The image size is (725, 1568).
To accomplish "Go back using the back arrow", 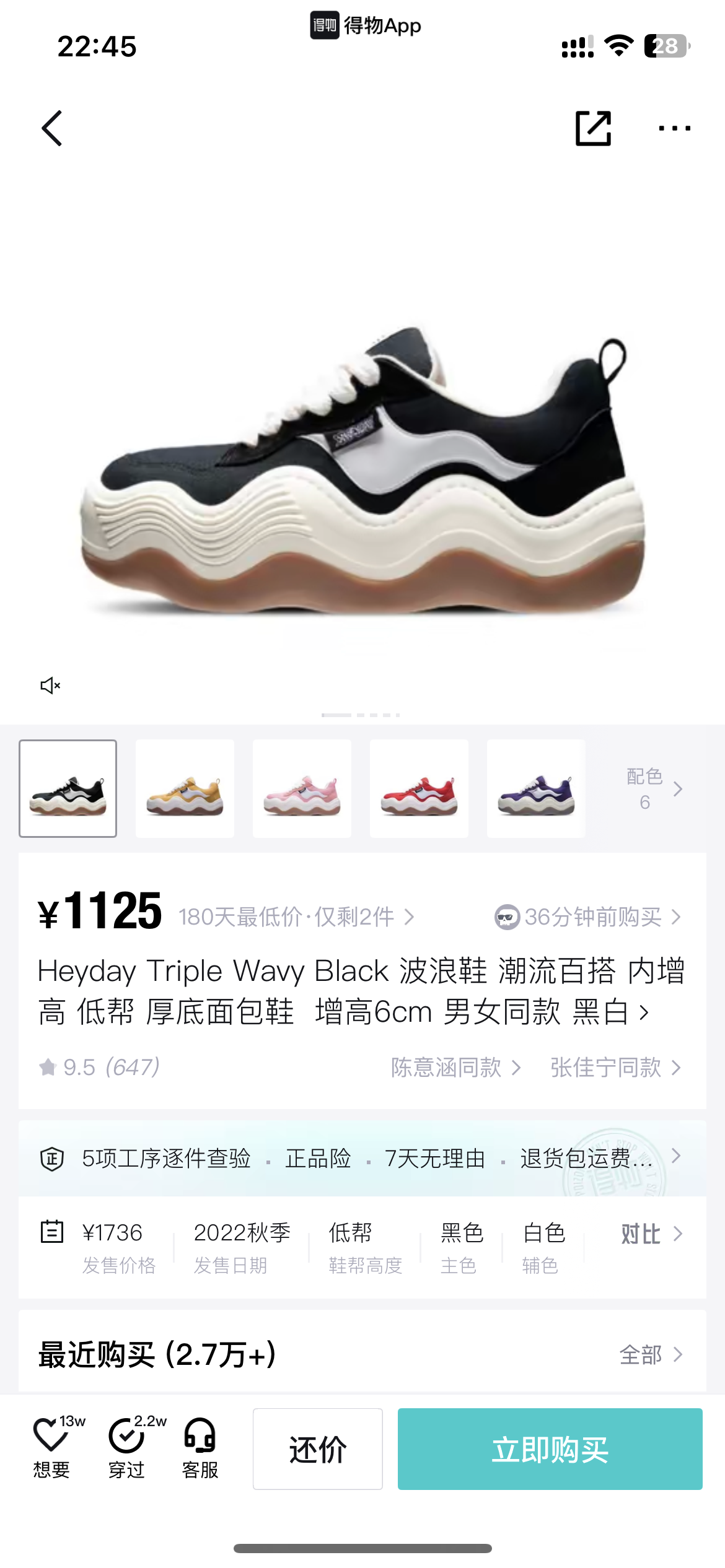I will pyautogui.click(x=52, y=128).
